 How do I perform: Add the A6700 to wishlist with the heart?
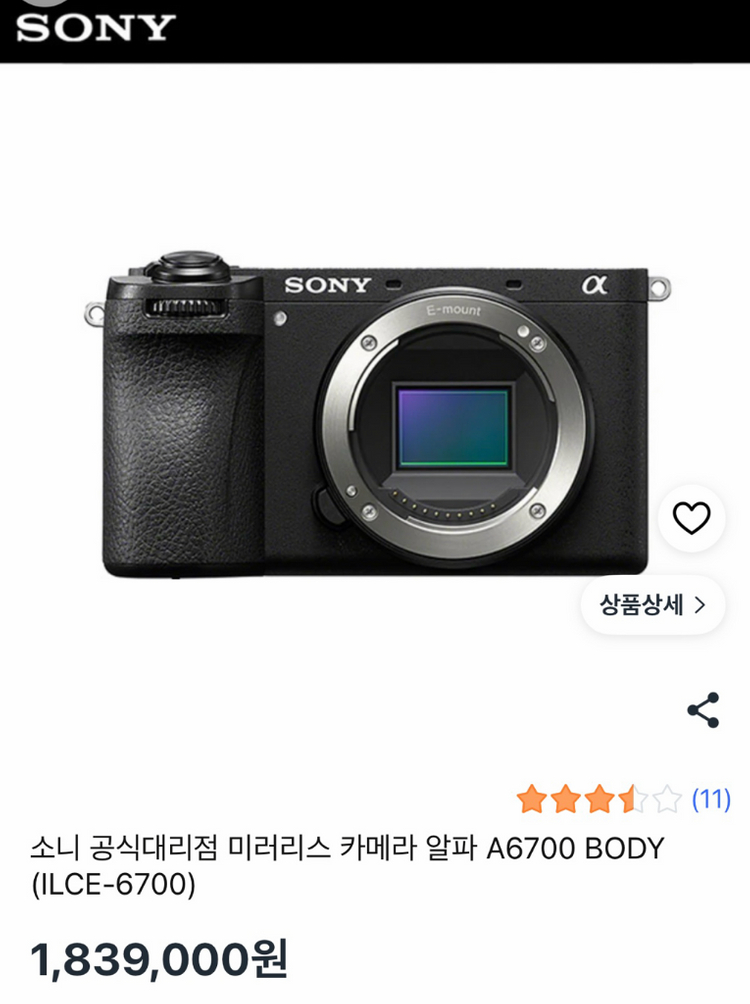click(691, 518)
